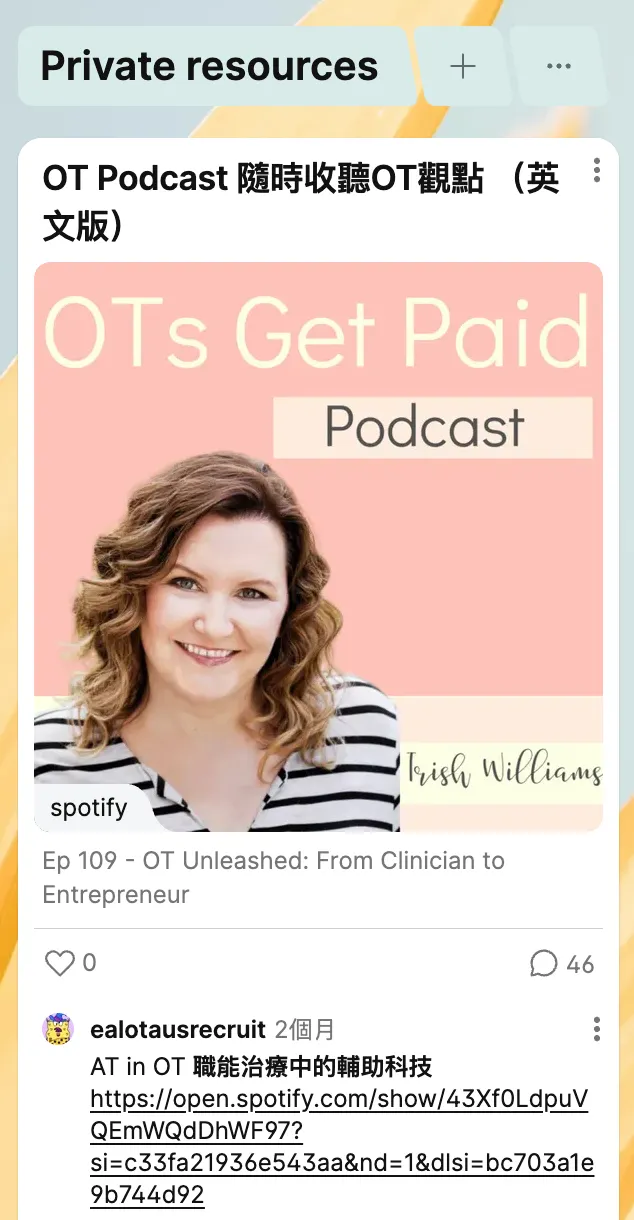View the 46 comments on this post

point(562,964)
